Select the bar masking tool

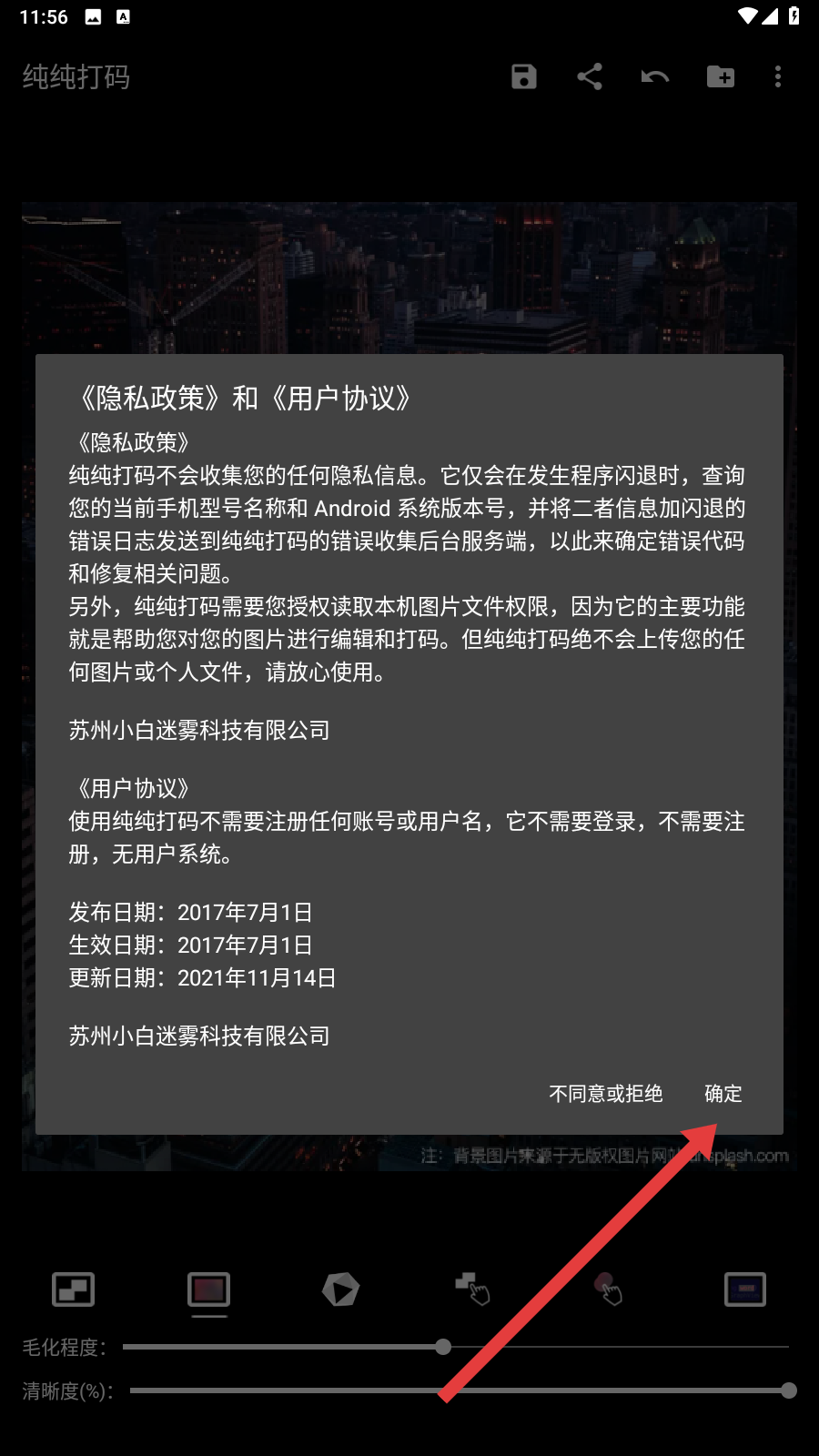(745, 1289)
